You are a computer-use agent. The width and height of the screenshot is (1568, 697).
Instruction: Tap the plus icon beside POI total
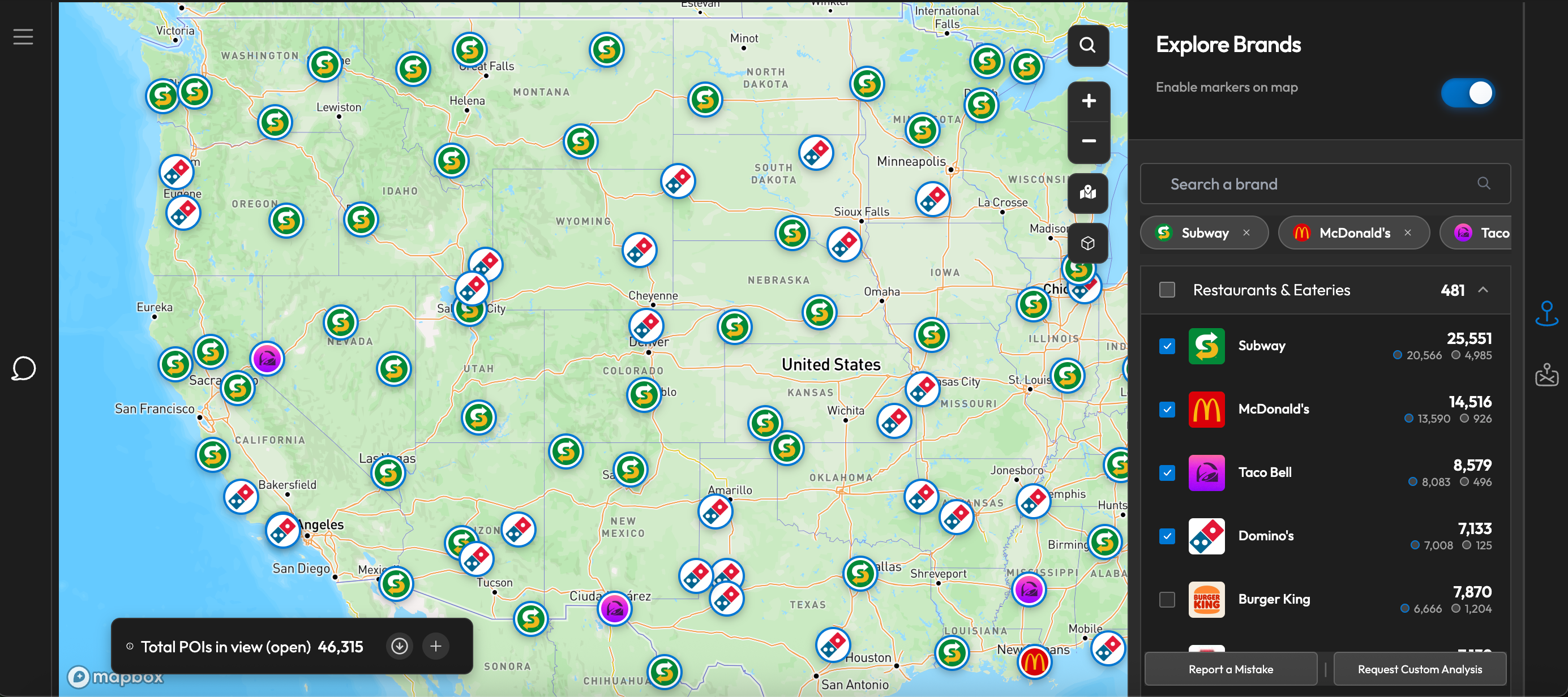435,646
